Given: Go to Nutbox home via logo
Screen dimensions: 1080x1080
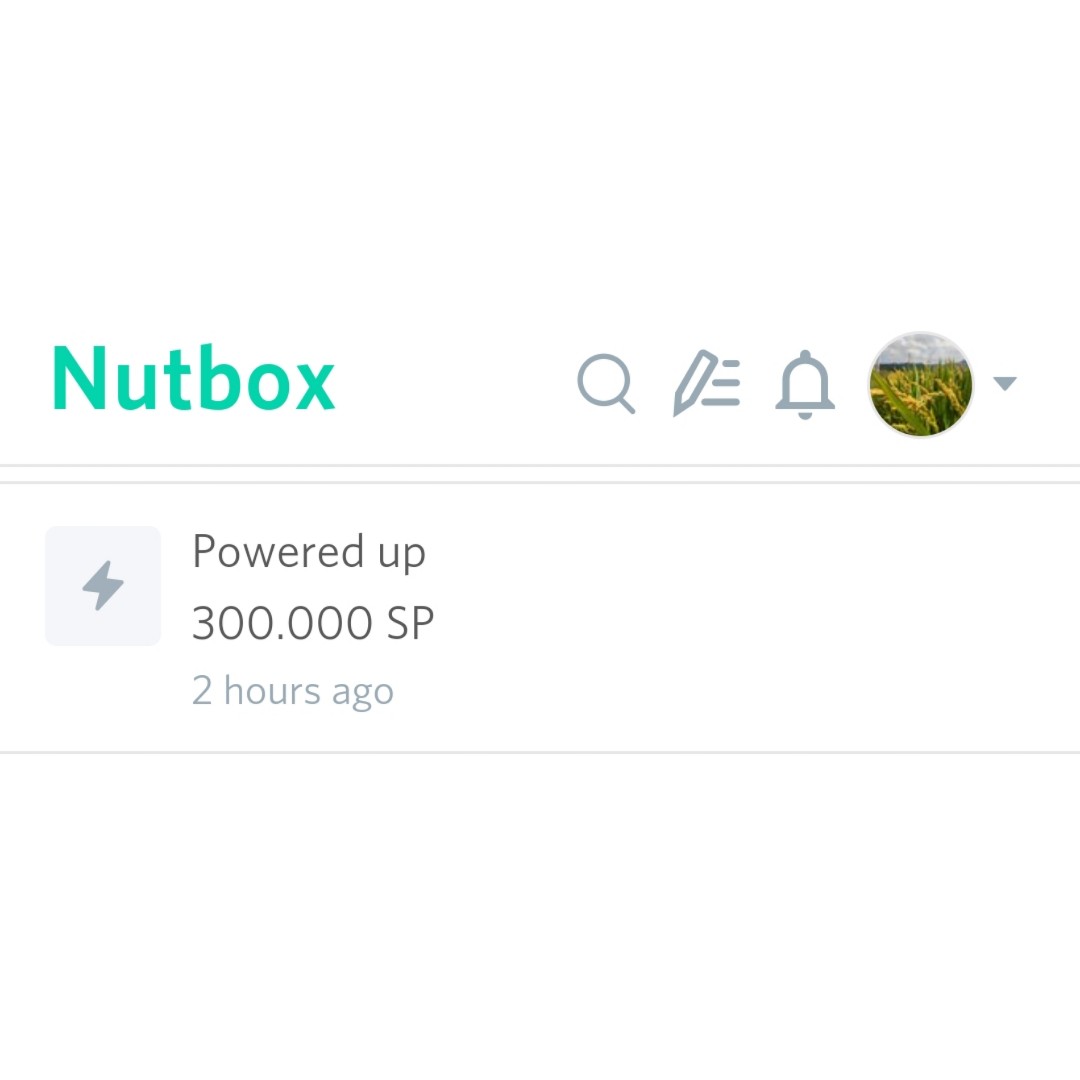Looking at the screenshot, I should coord(194,381).
